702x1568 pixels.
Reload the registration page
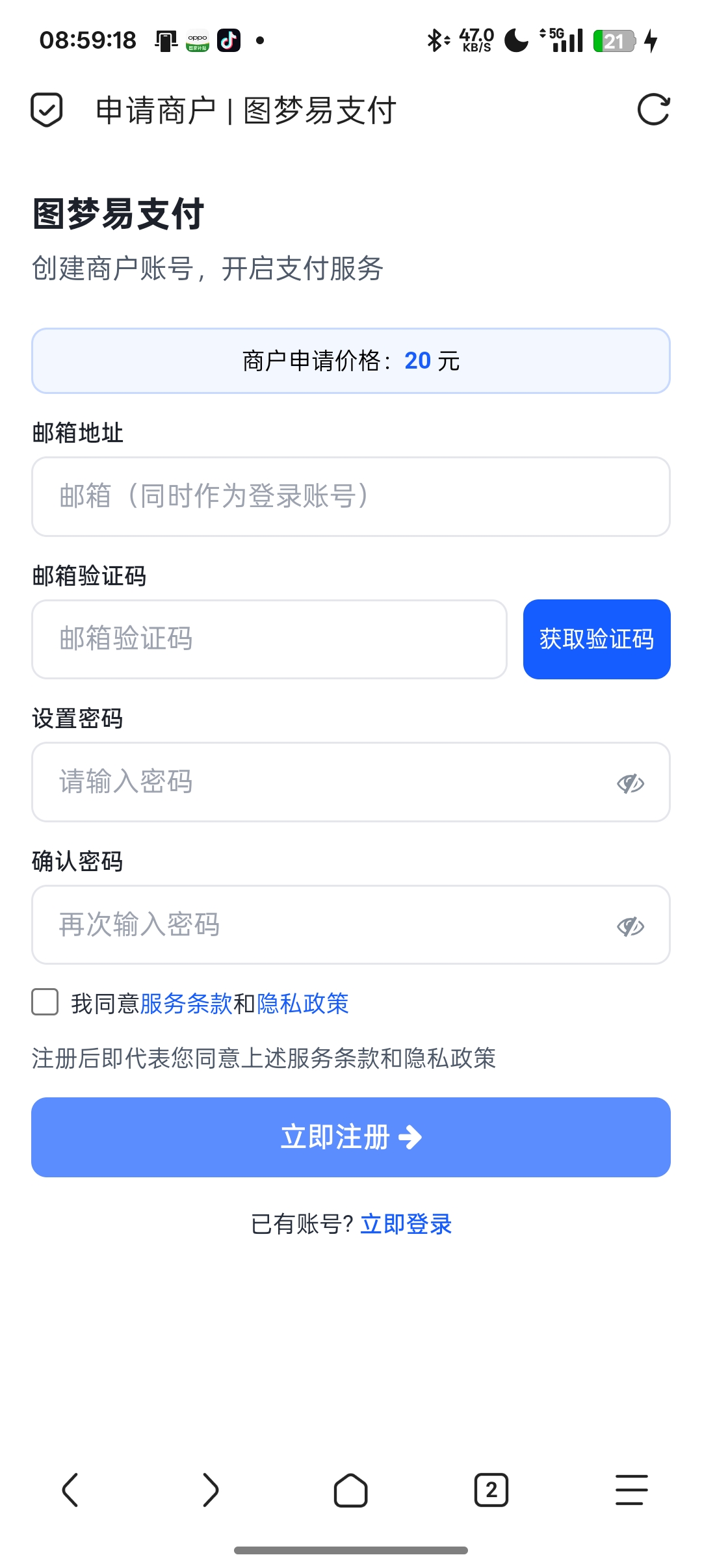click(x=656, y=111)
